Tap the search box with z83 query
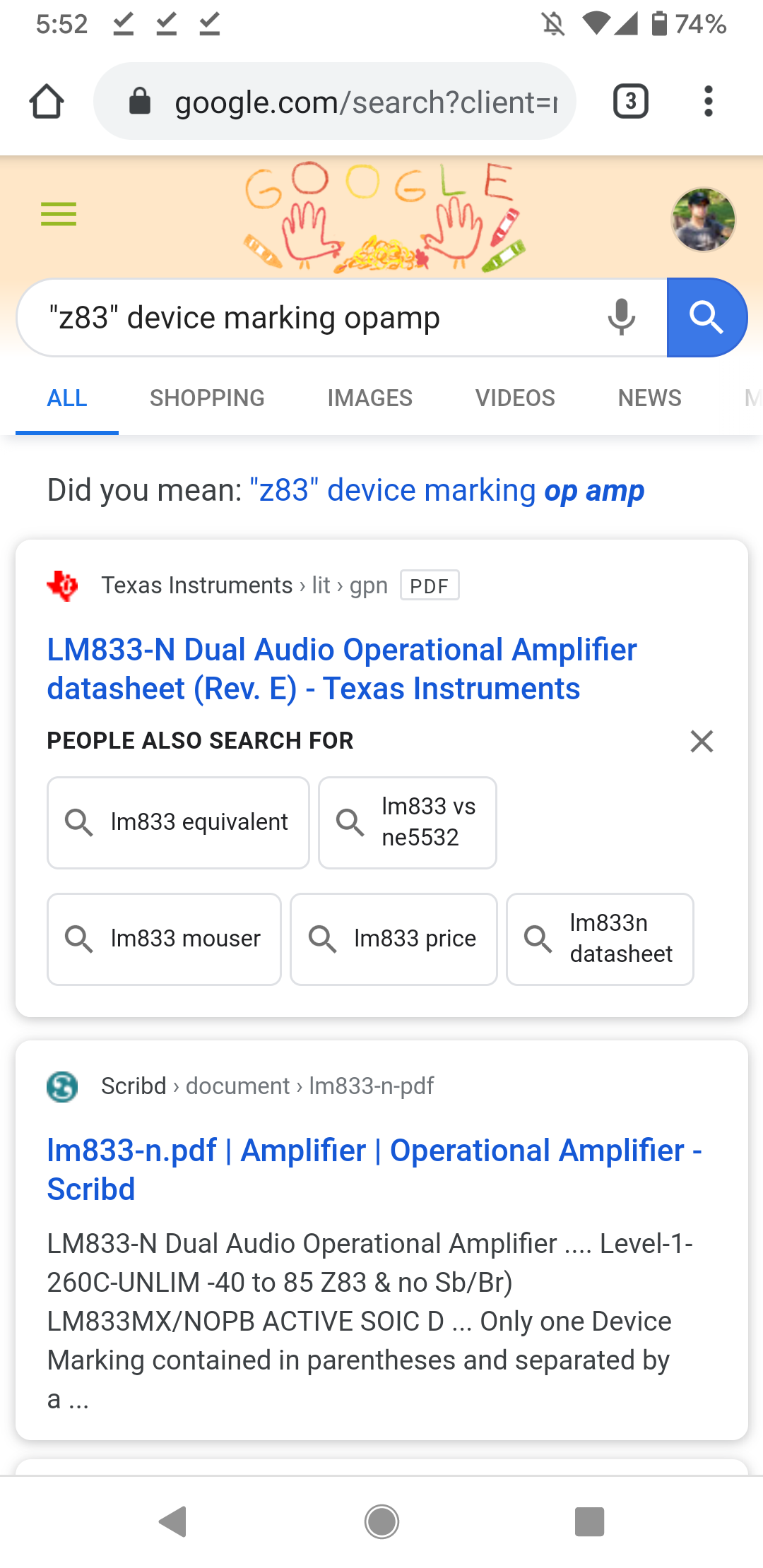This screenshot has width=763, height=1568. tap(311, 318)
